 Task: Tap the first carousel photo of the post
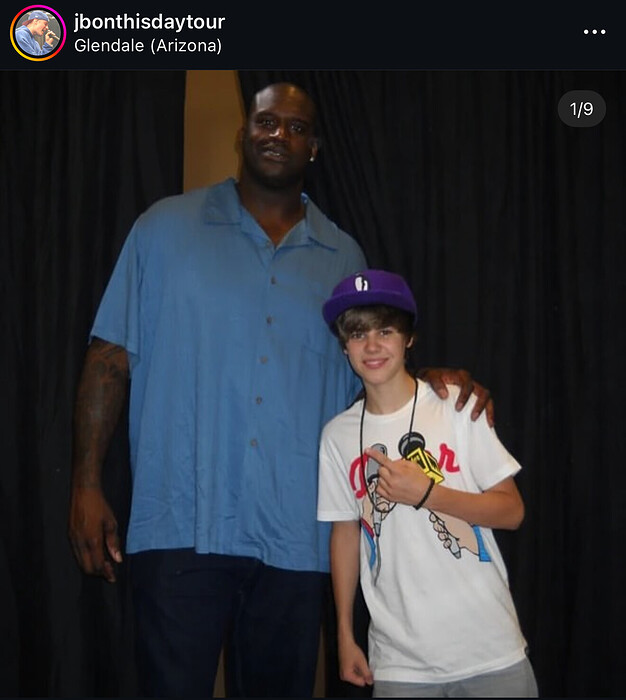point(313,385)
